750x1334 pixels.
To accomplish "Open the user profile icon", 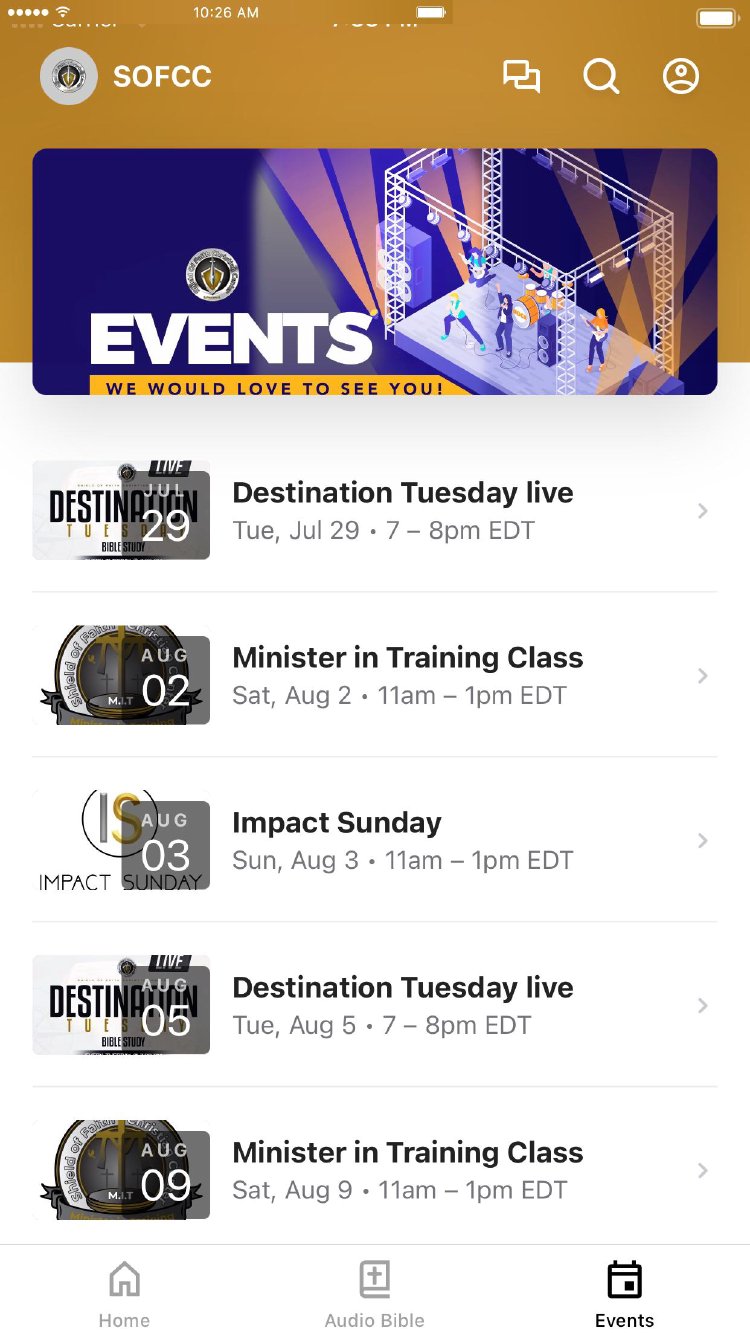I will point(681,77).
